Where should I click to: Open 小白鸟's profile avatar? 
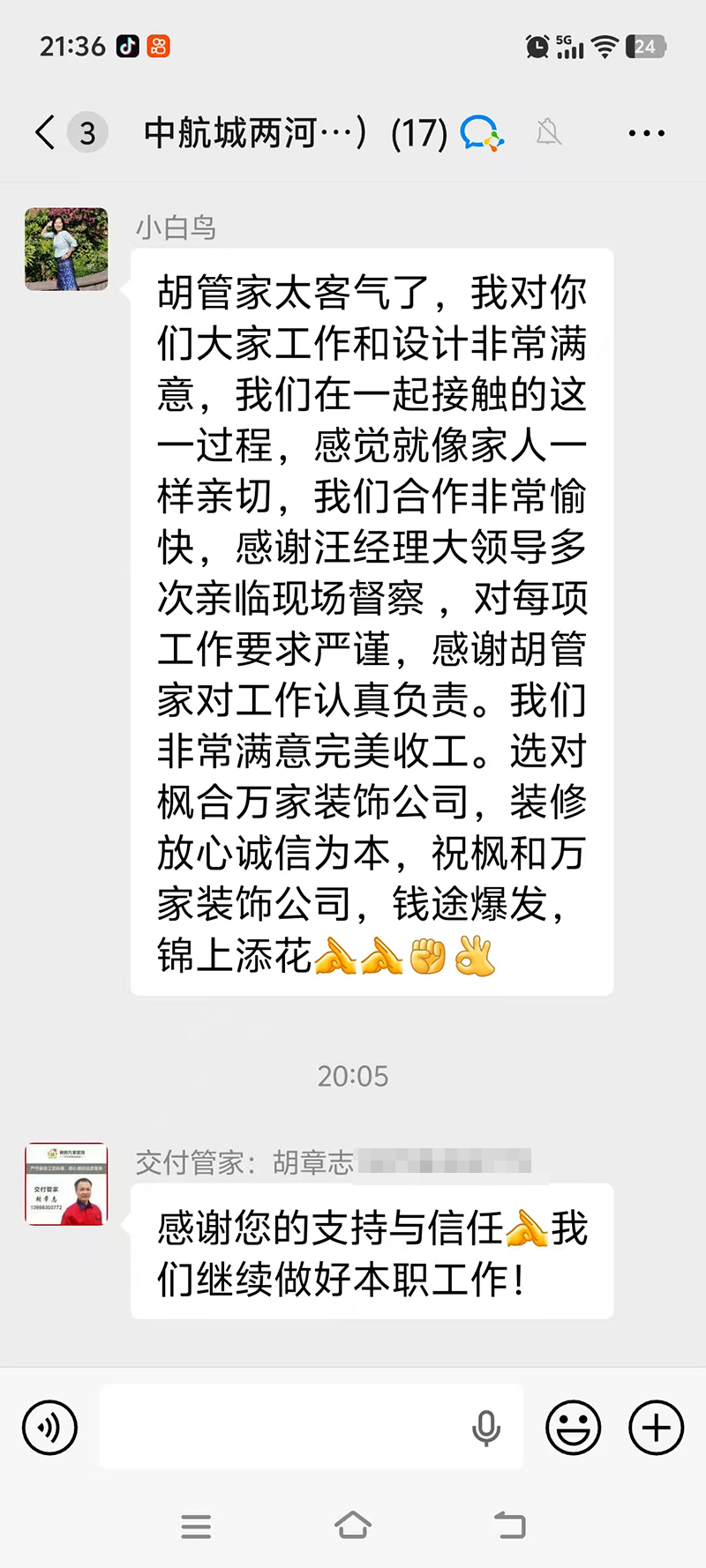pos(66,250)
